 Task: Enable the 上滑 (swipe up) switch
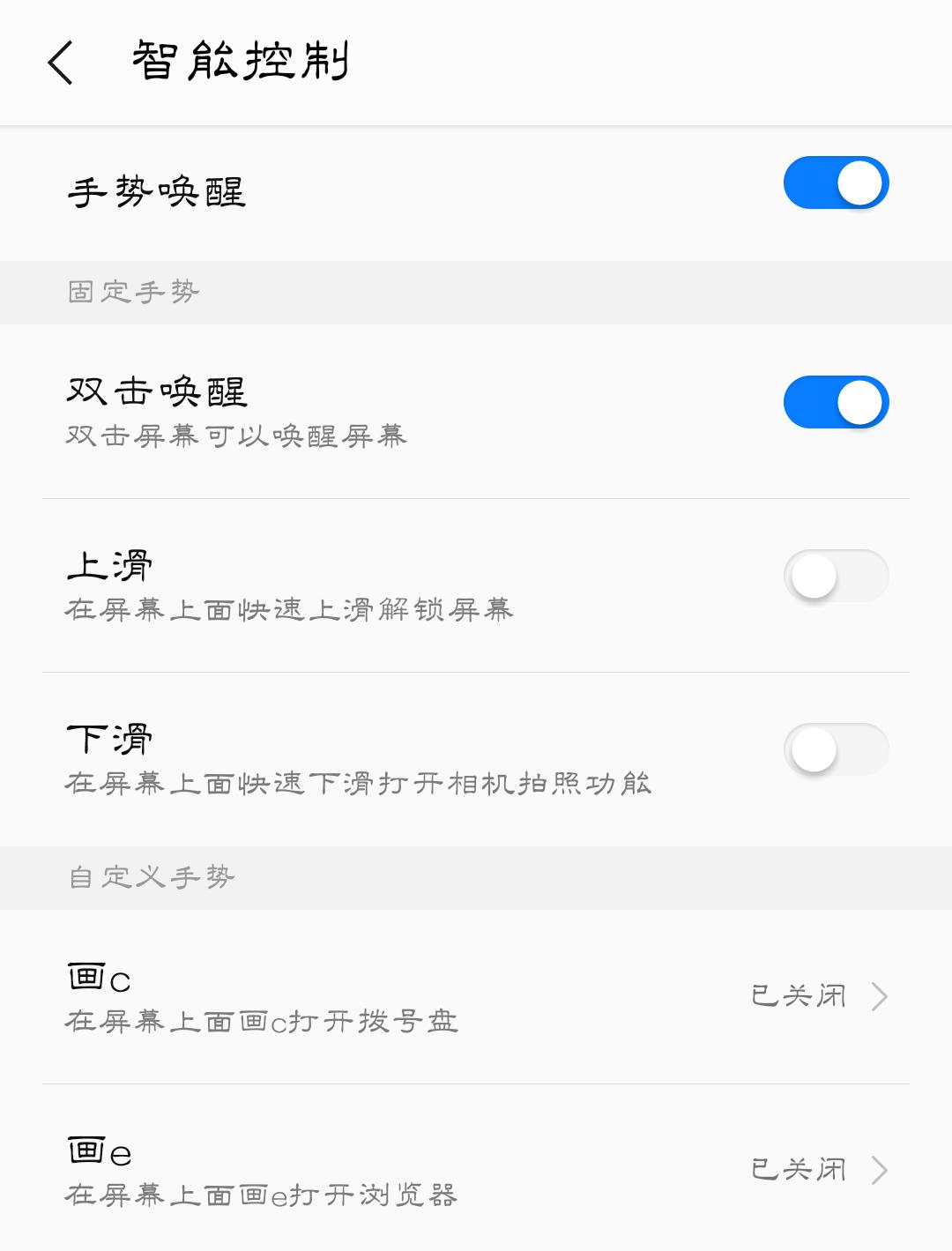(x=835, y=575)
